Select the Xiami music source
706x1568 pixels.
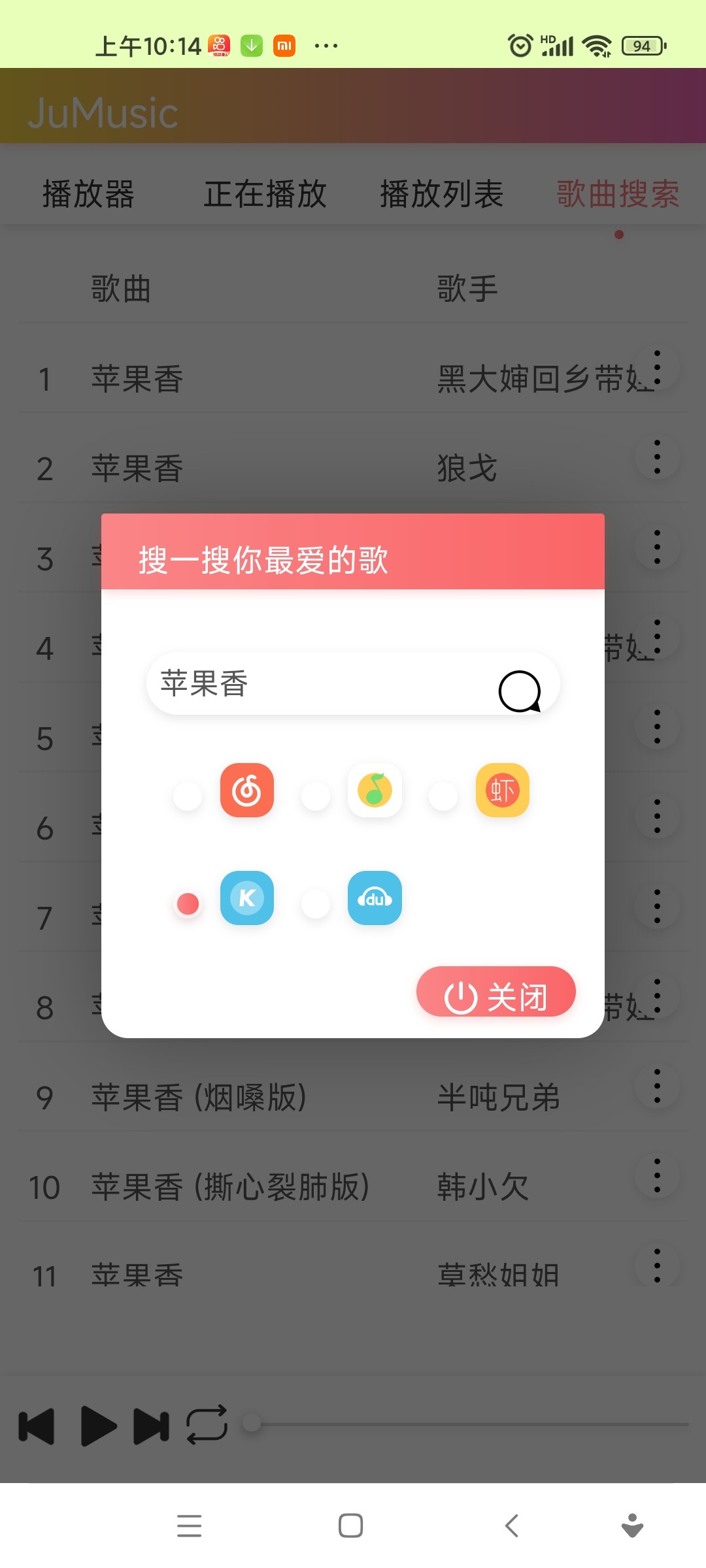pos(502,791)
